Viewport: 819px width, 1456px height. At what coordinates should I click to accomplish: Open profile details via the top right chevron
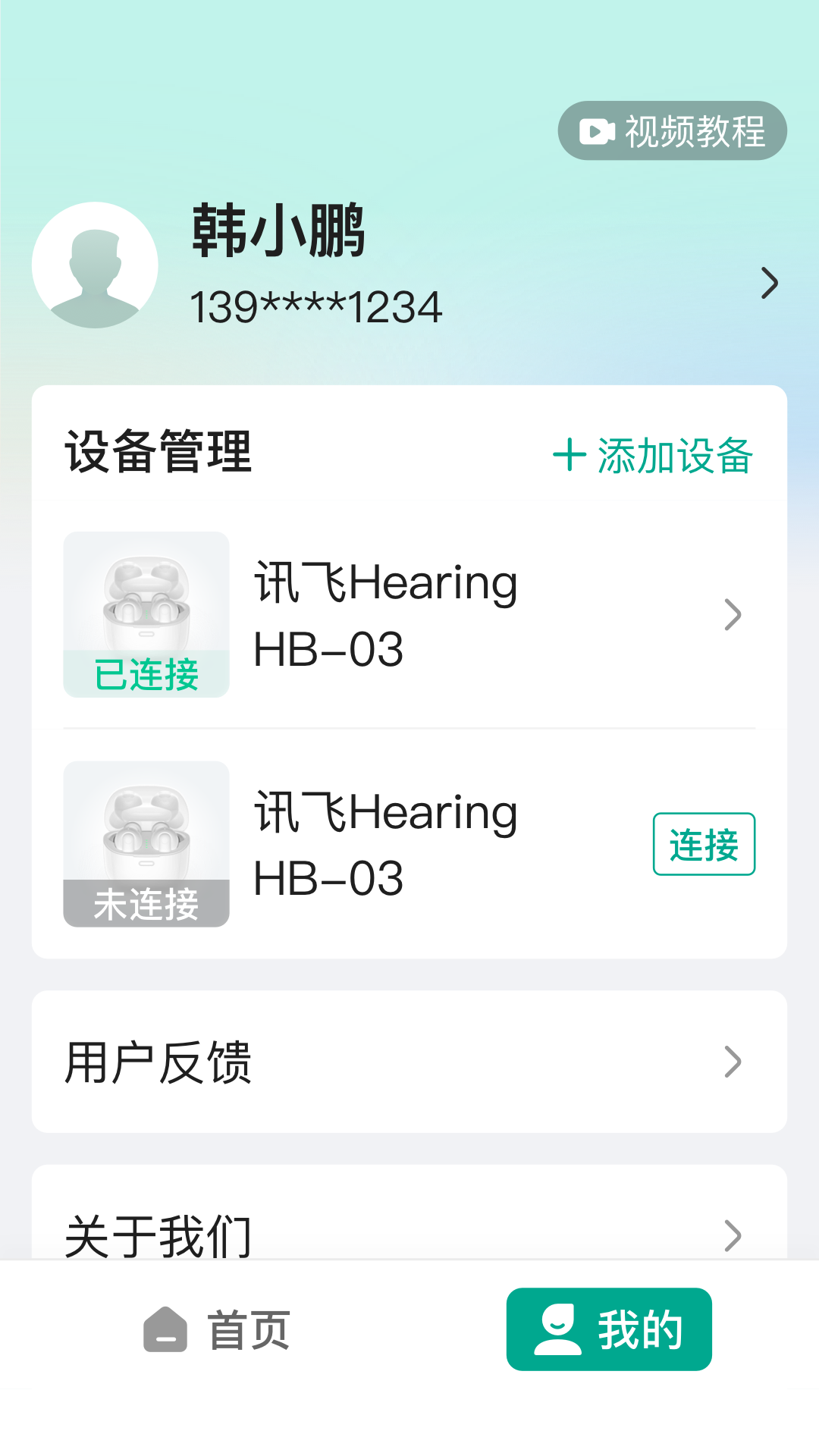click(771, 283)
